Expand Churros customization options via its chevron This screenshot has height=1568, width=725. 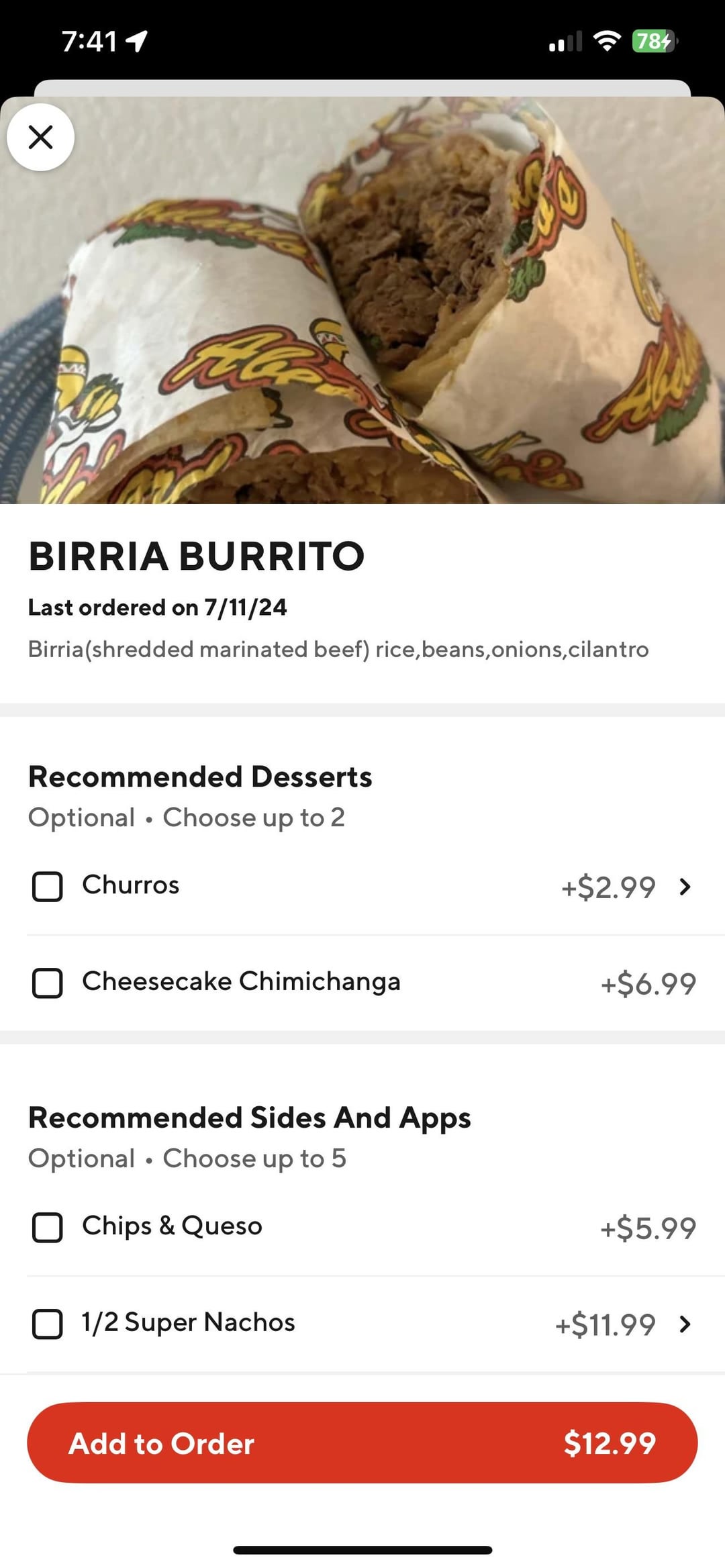(685, 887)
